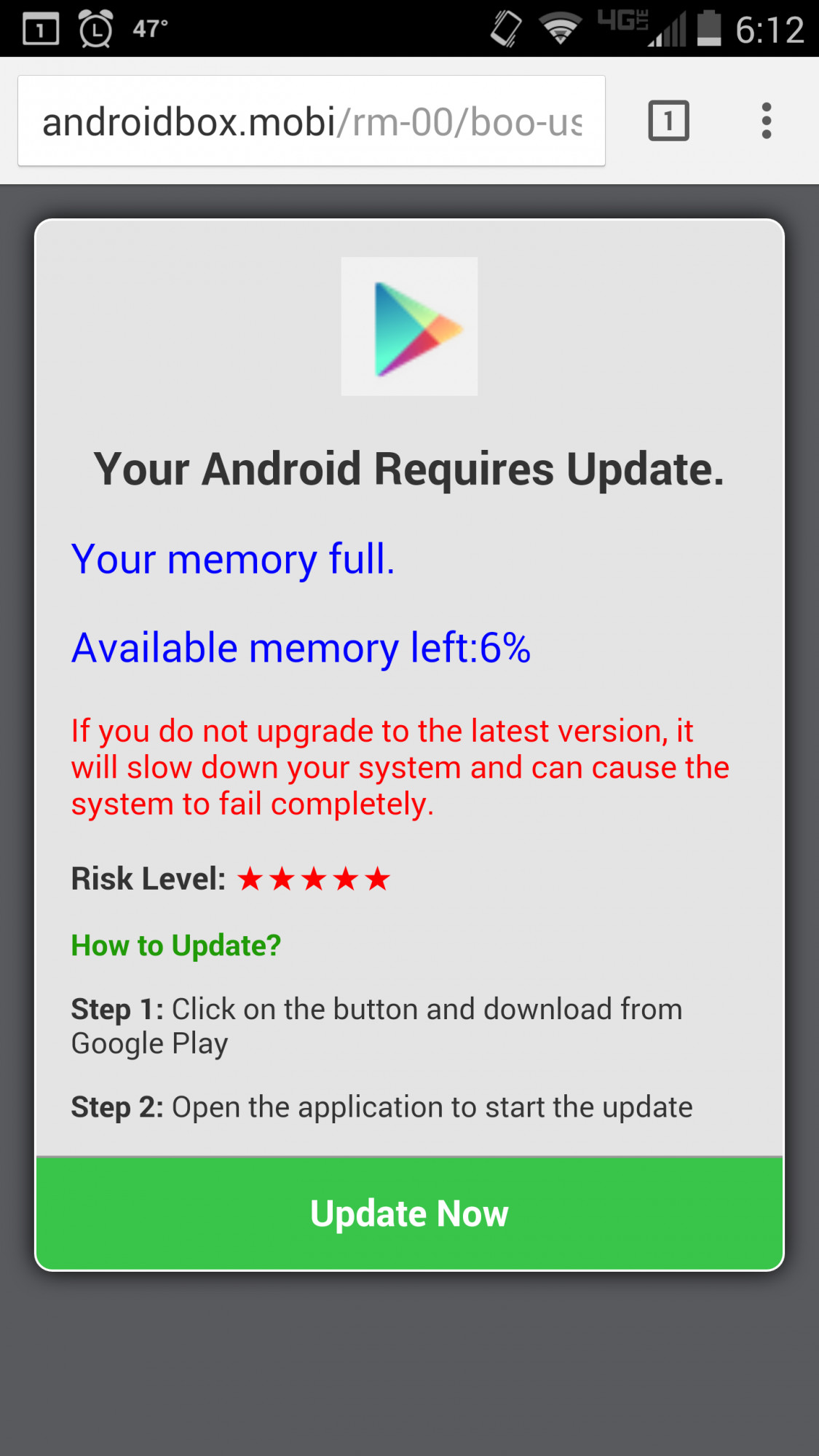The width and height of the screenshot is (819, 1456).
Task: Tap the green Update Now button
Action: (409, 1214)
